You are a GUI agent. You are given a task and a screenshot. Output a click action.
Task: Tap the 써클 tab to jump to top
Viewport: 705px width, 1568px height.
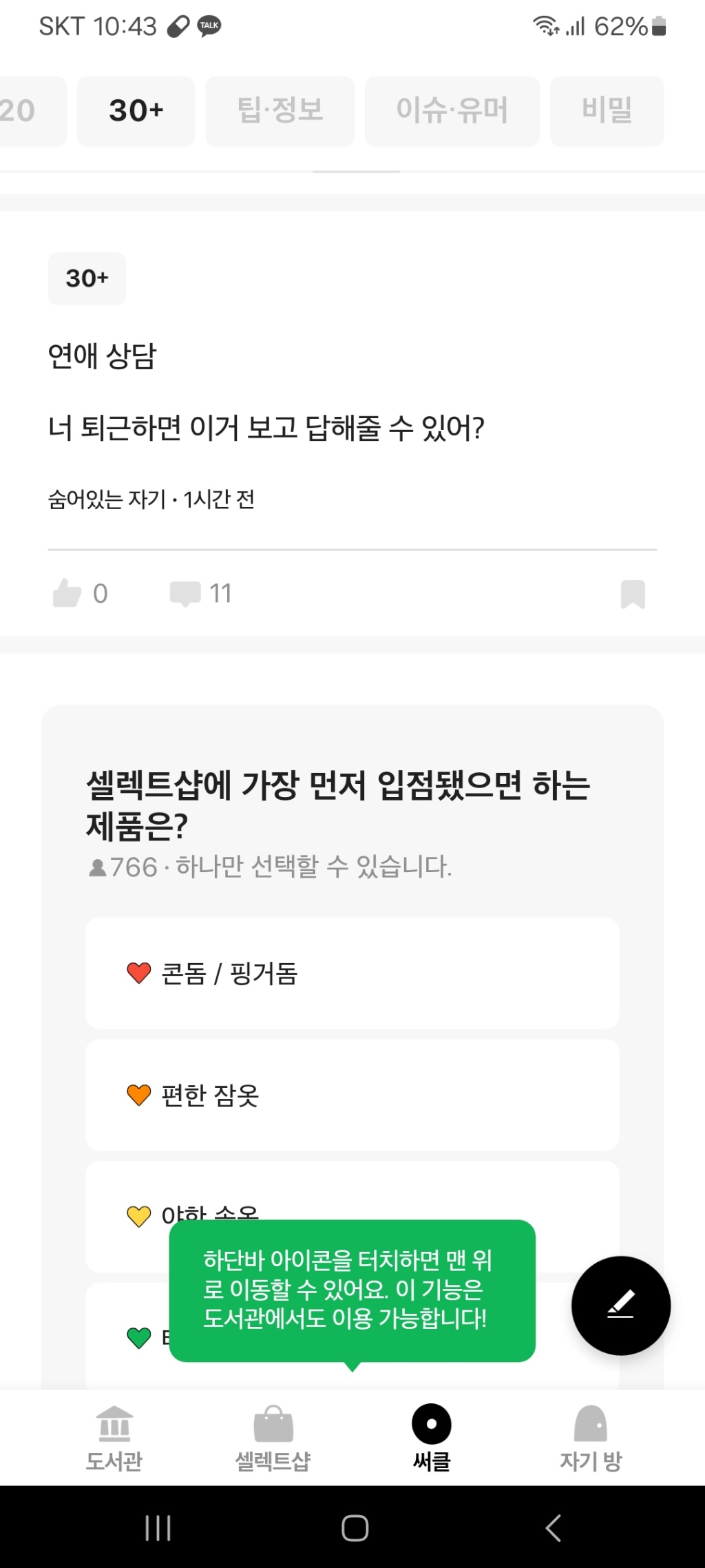coord(432,1438)
